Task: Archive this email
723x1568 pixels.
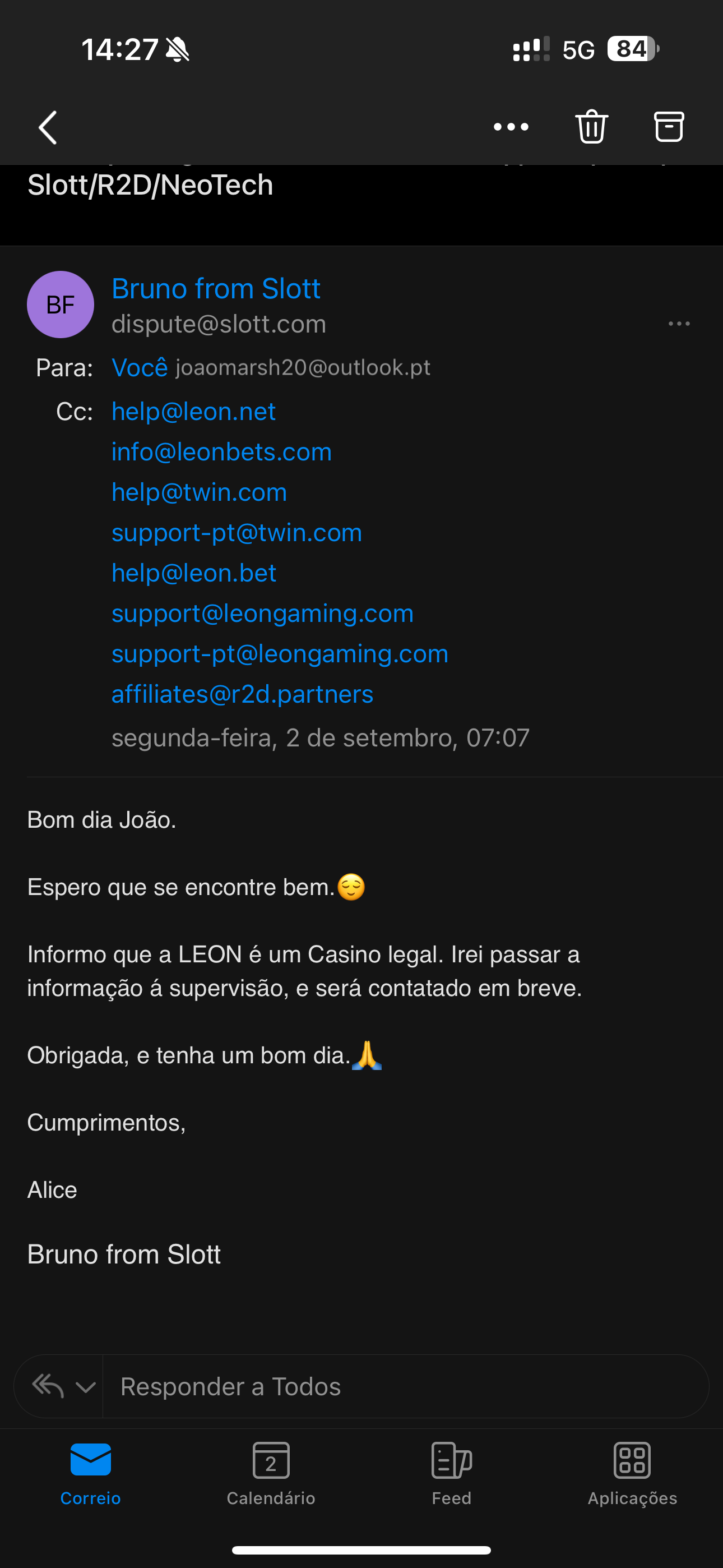Action: pos(669,127)
